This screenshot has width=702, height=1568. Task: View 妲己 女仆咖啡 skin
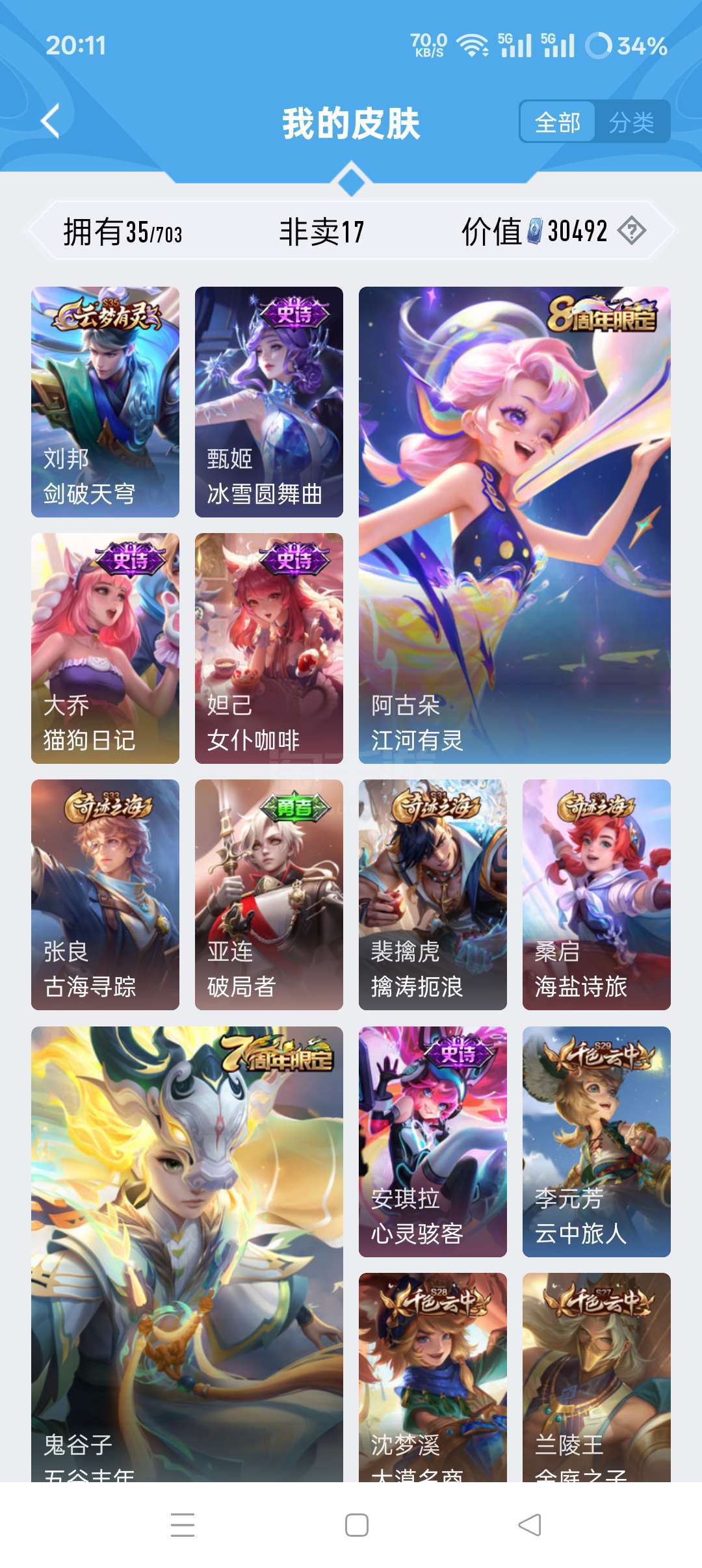coord(269,648)
